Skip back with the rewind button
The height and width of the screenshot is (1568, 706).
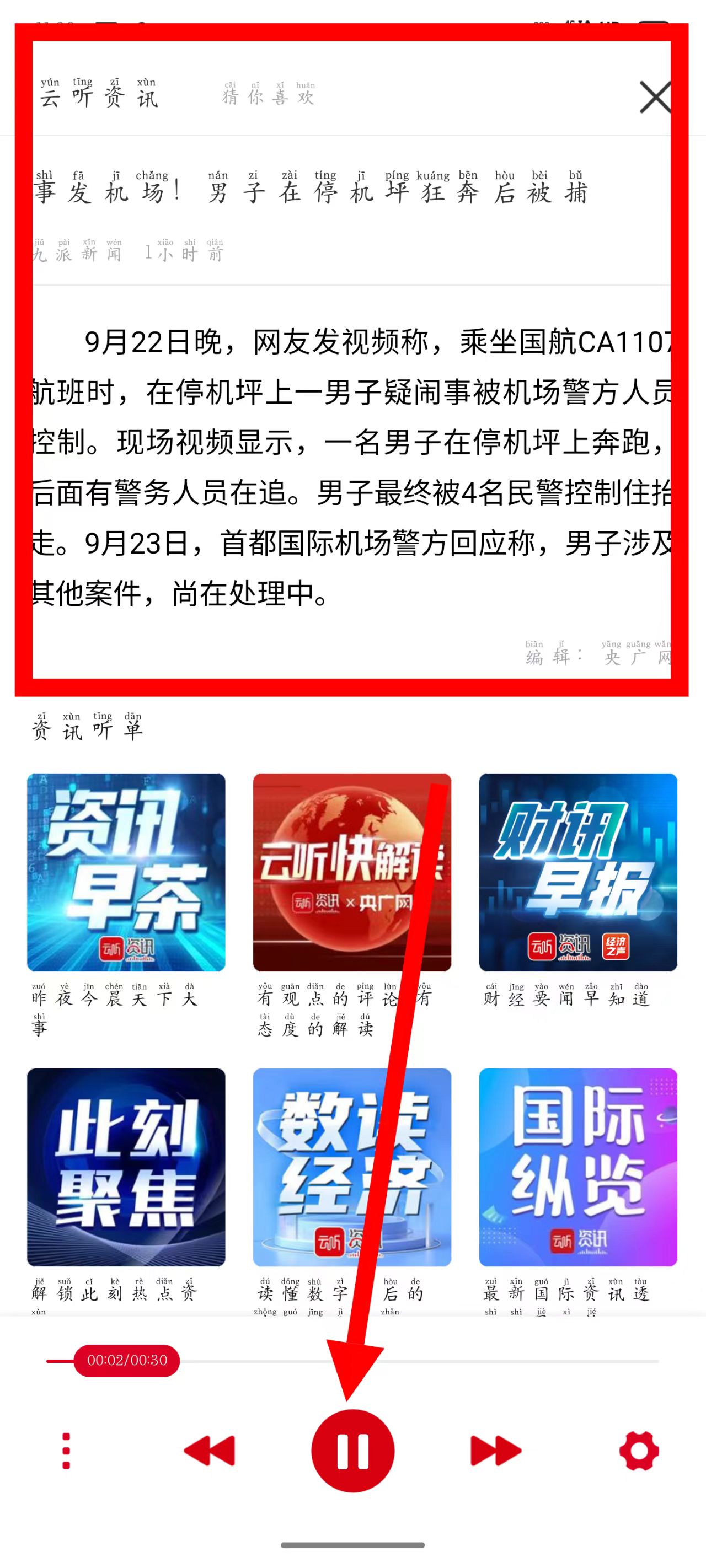click(x=209, y=1451)
